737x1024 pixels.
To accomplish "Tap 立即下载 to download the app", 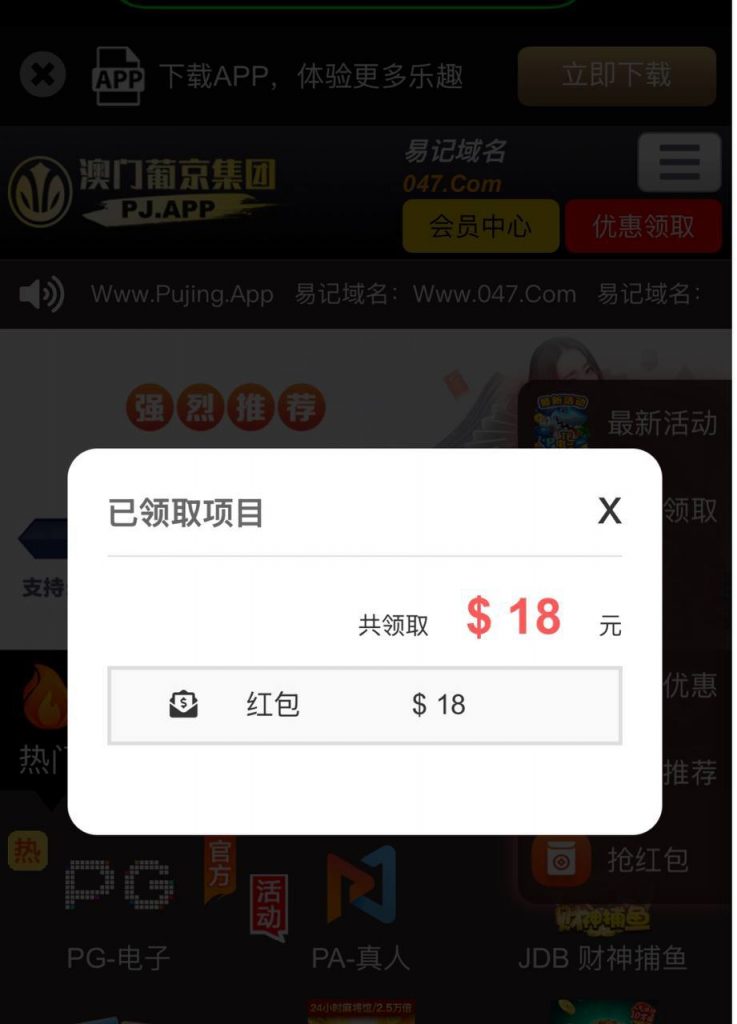I will pos(616,76).
